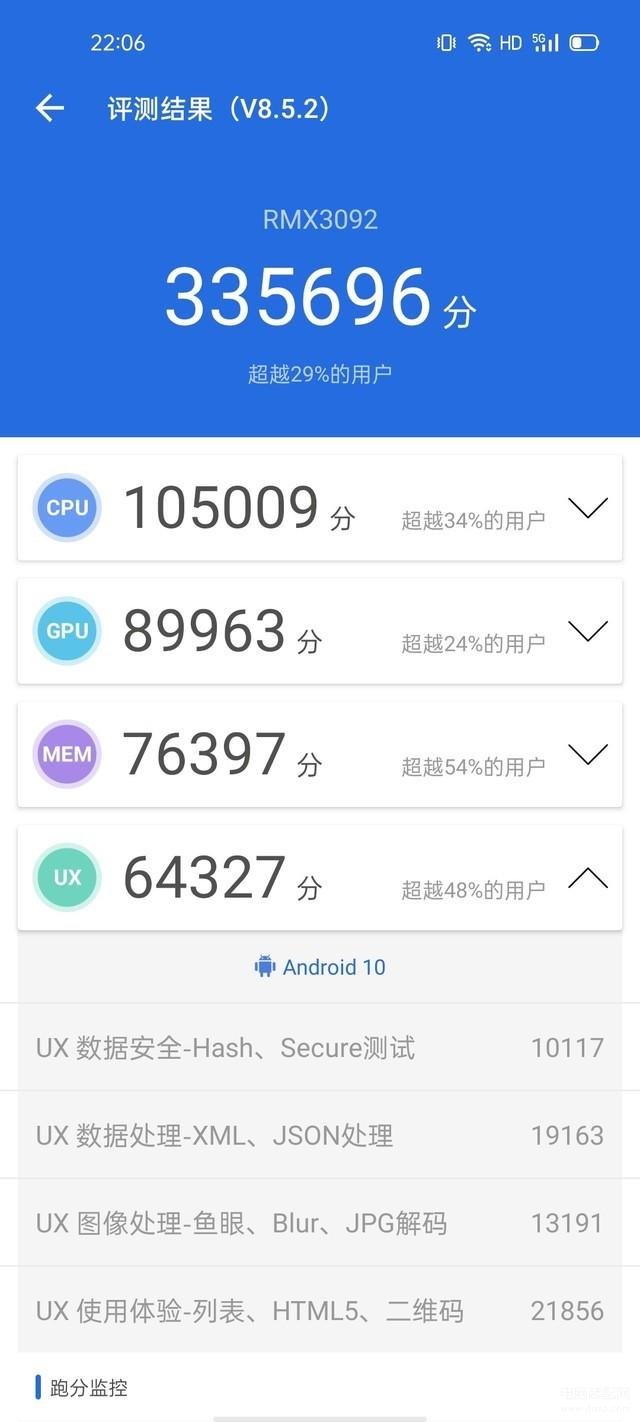The image size is (640, 1422).
Task: Go back using the arrow icon
Action: 49,108
